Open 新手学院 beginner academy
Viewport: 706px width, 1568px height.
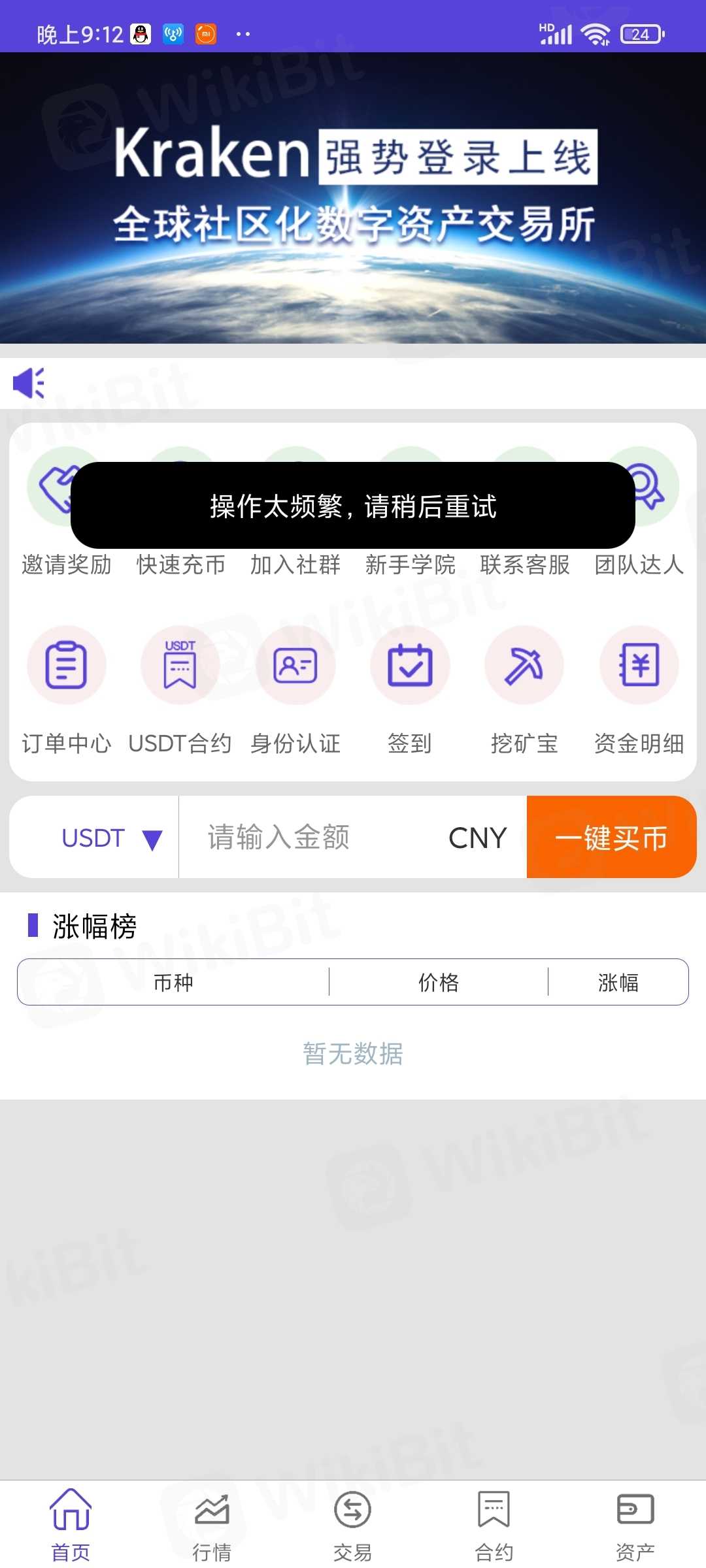tap(410, 563)
